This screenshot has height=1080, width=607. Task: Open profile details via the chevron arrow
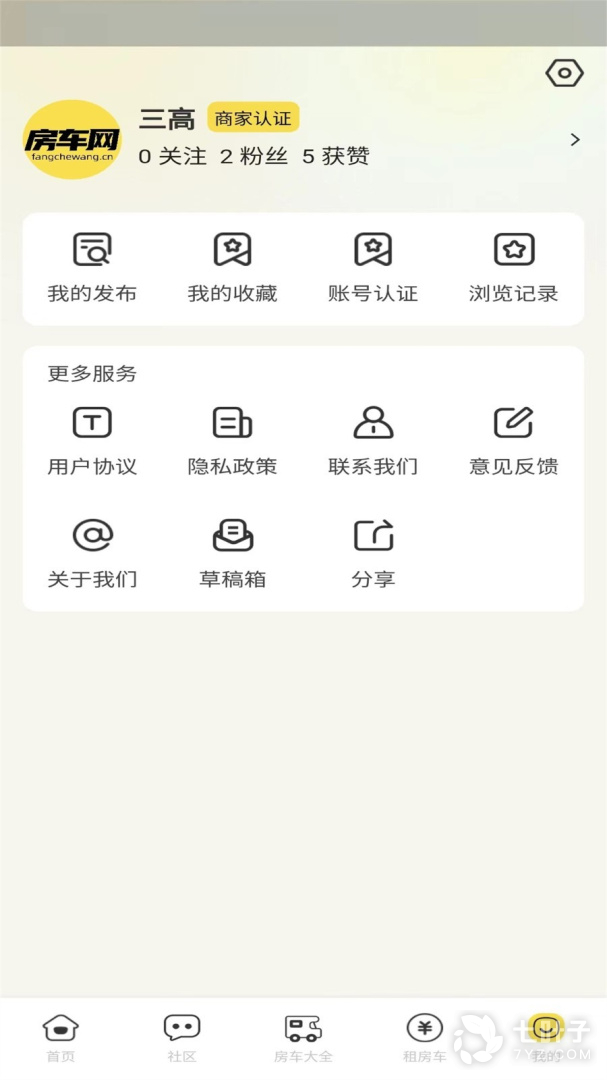(x=575, y=140)
